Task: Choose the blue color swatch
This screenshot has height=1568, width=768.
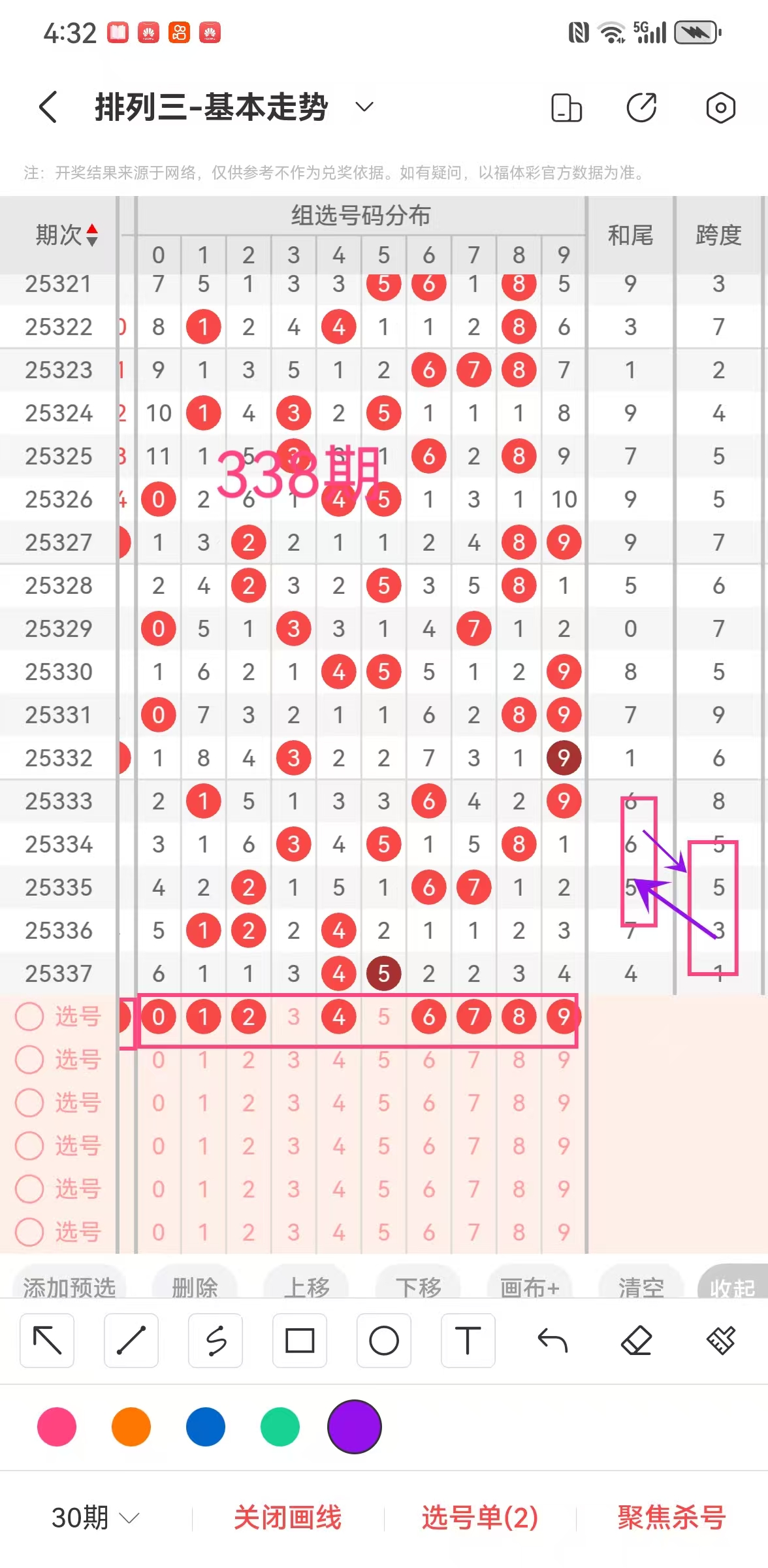Action: (x=206, y=1428)
